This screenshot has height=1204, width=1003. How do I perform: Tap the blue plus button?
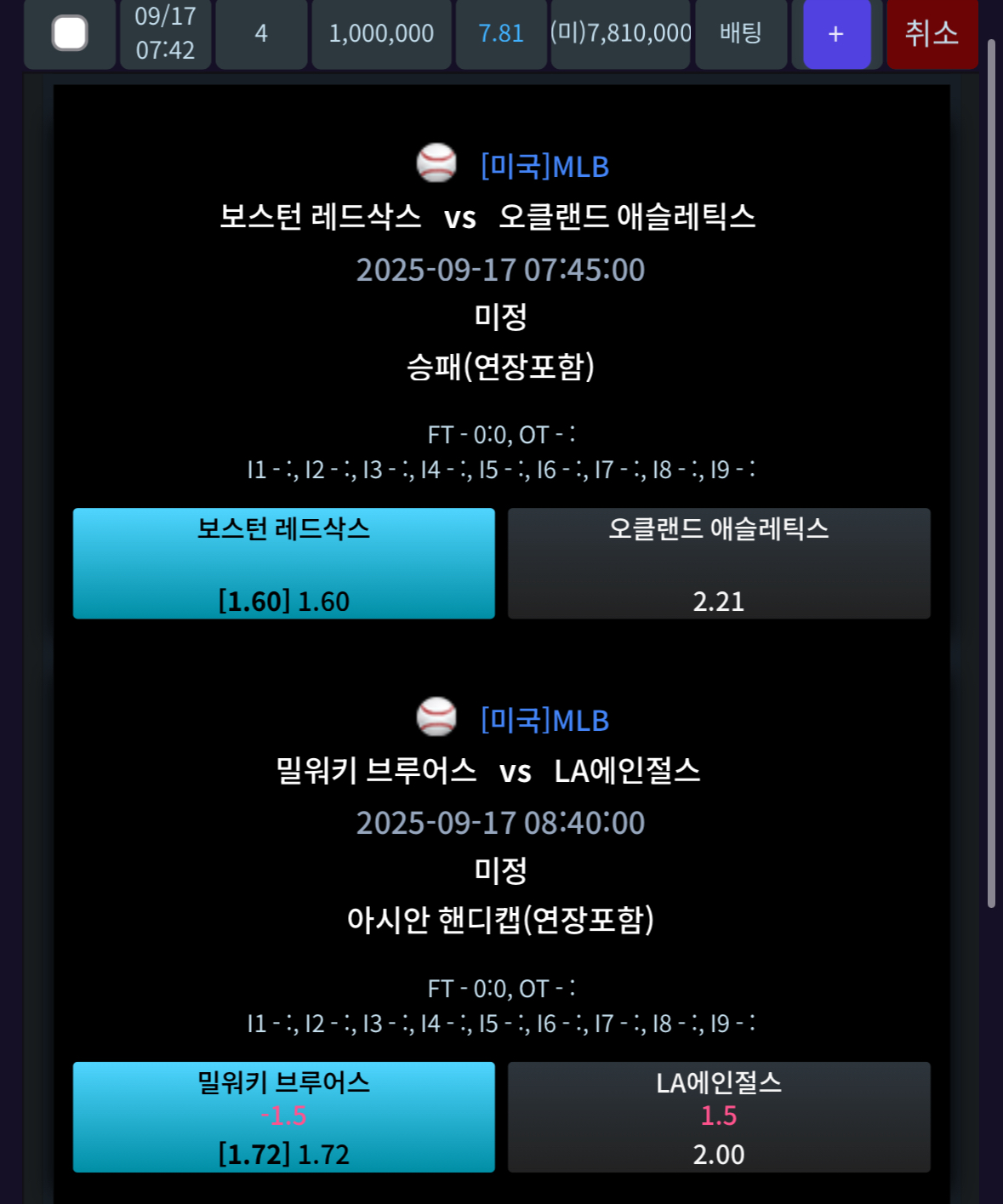click(836, 33)
